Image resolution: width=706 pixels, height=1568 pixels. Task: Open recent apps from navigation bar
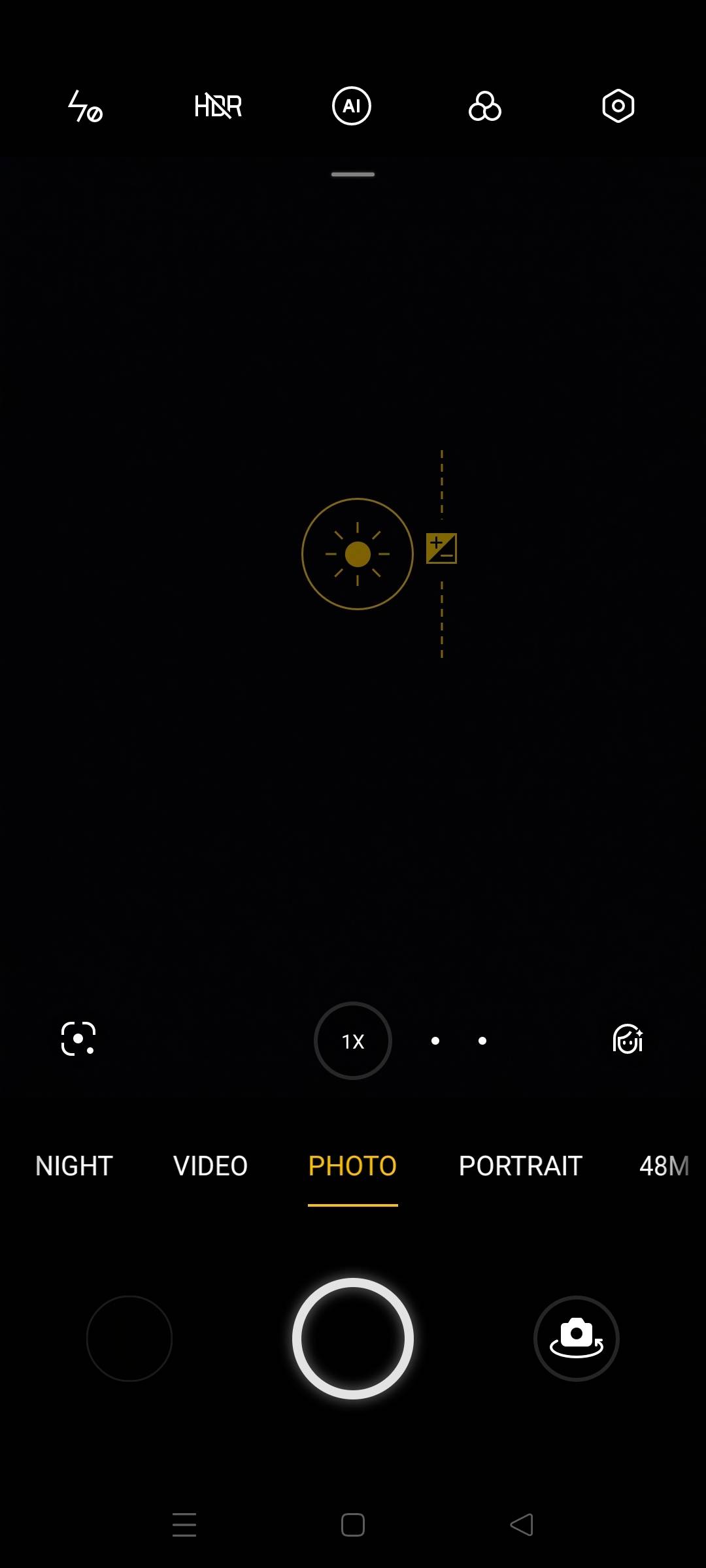point(184,1525)
